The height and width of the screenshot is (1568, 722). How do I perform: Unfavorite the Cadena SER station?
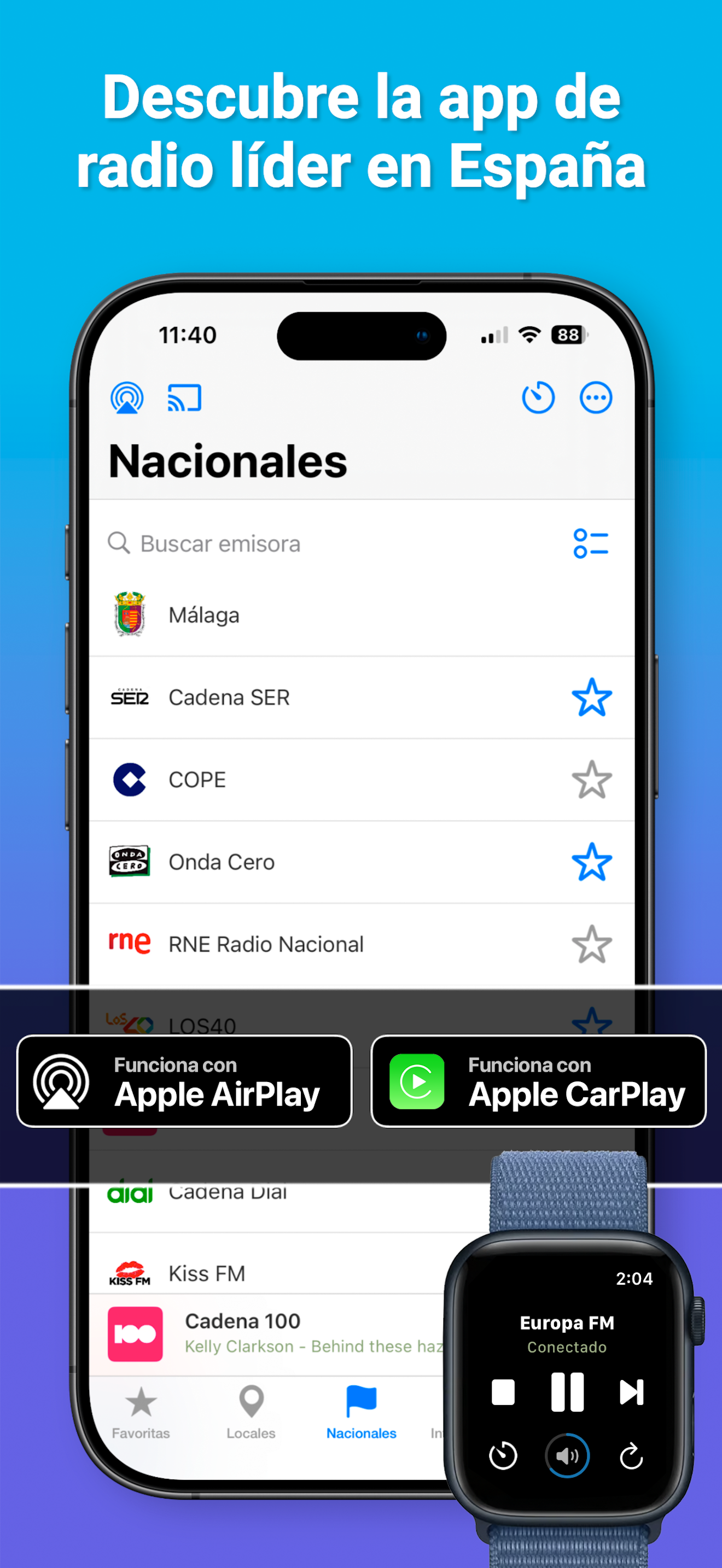pos(591,699)
